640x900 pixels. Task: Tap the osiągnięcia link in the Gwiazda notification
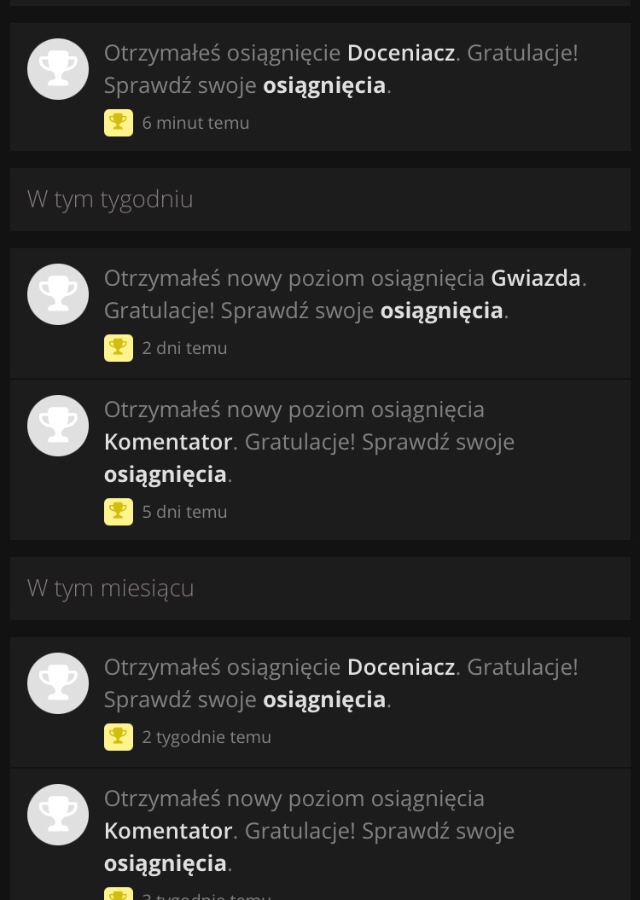(441, 311)
